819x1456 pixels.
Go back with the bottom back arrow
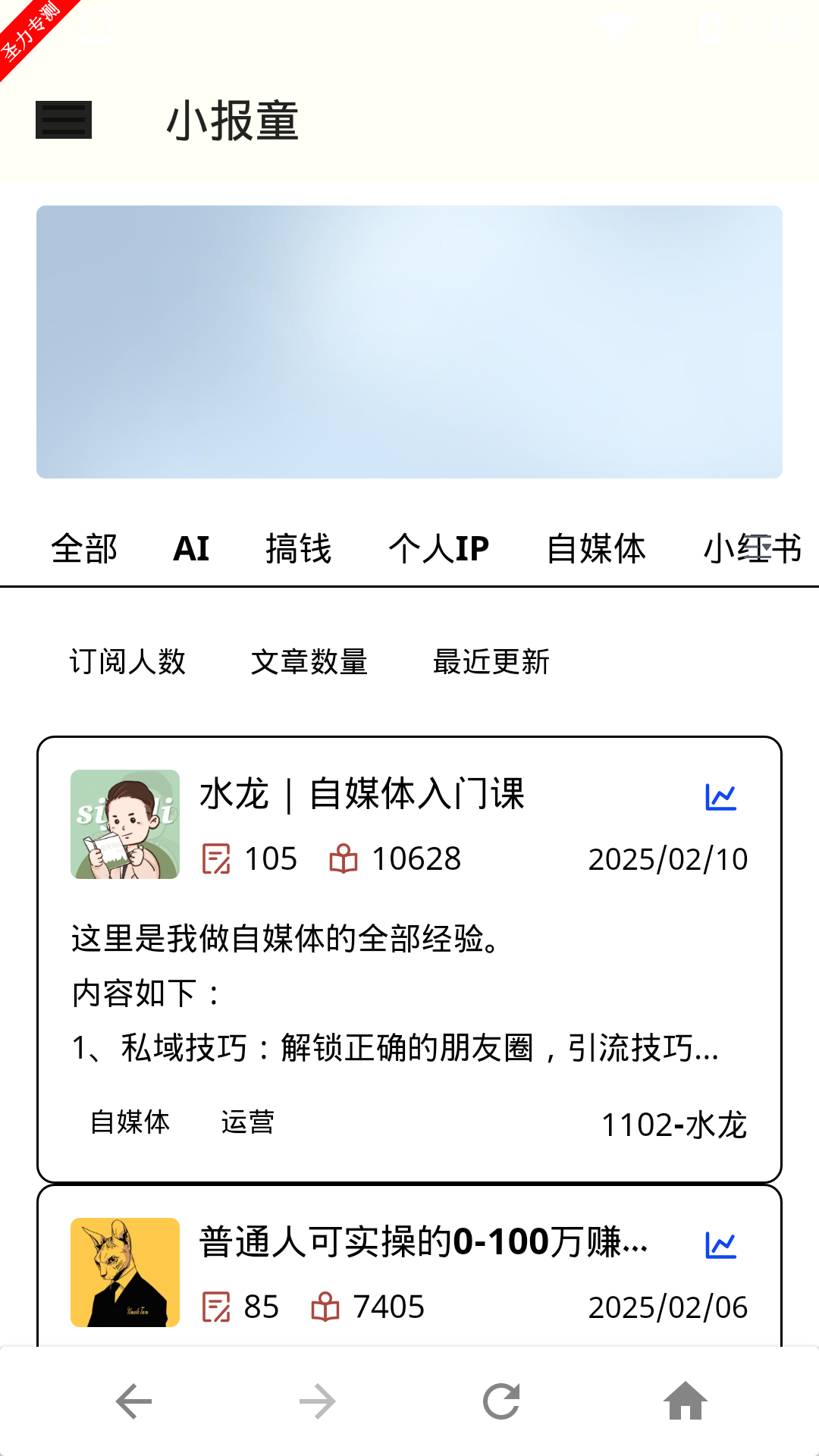[134, 1401]
